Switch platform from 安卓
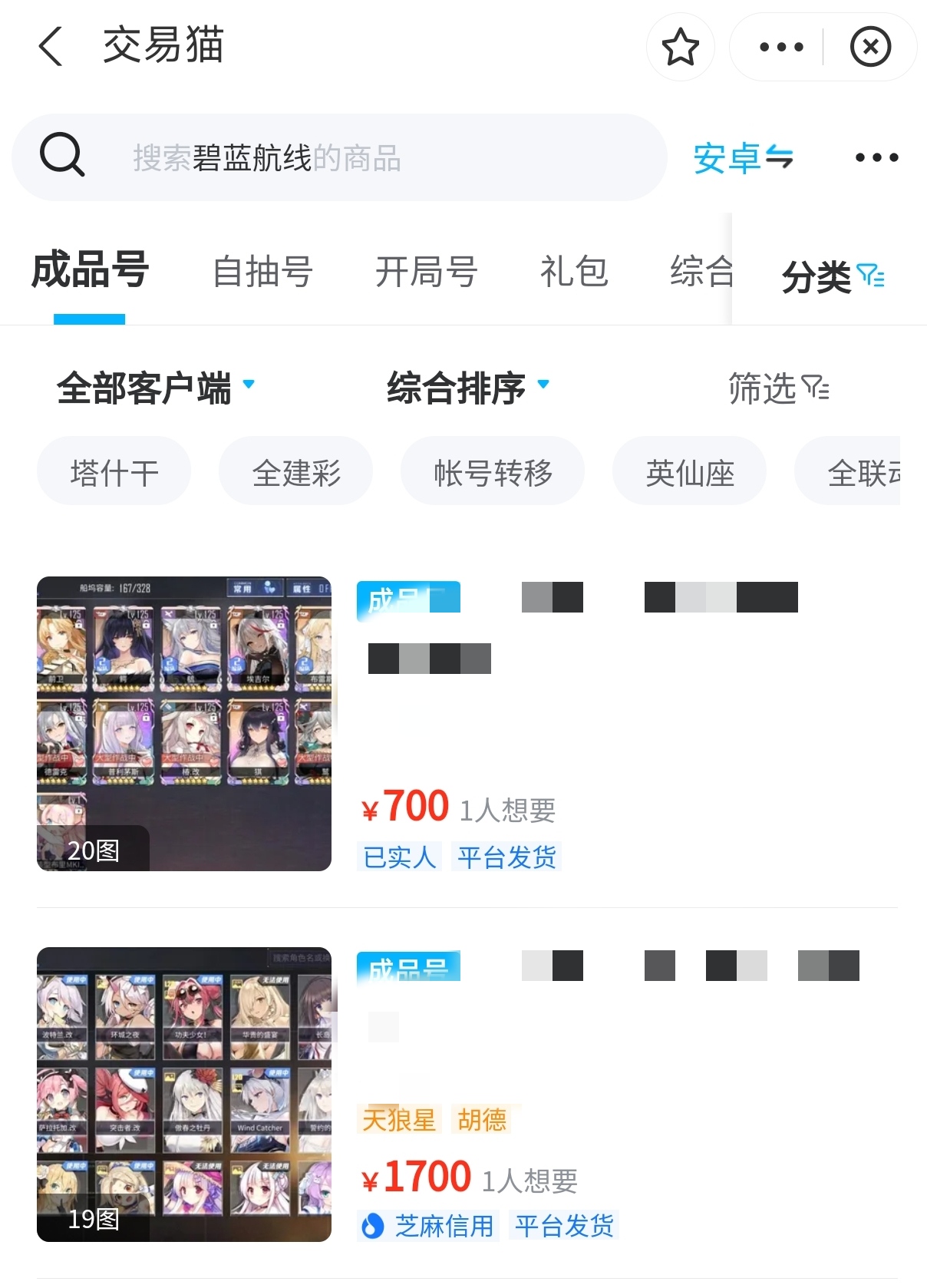The width and height of the screenshot is (927, 1288). click(x=743, y=158)
